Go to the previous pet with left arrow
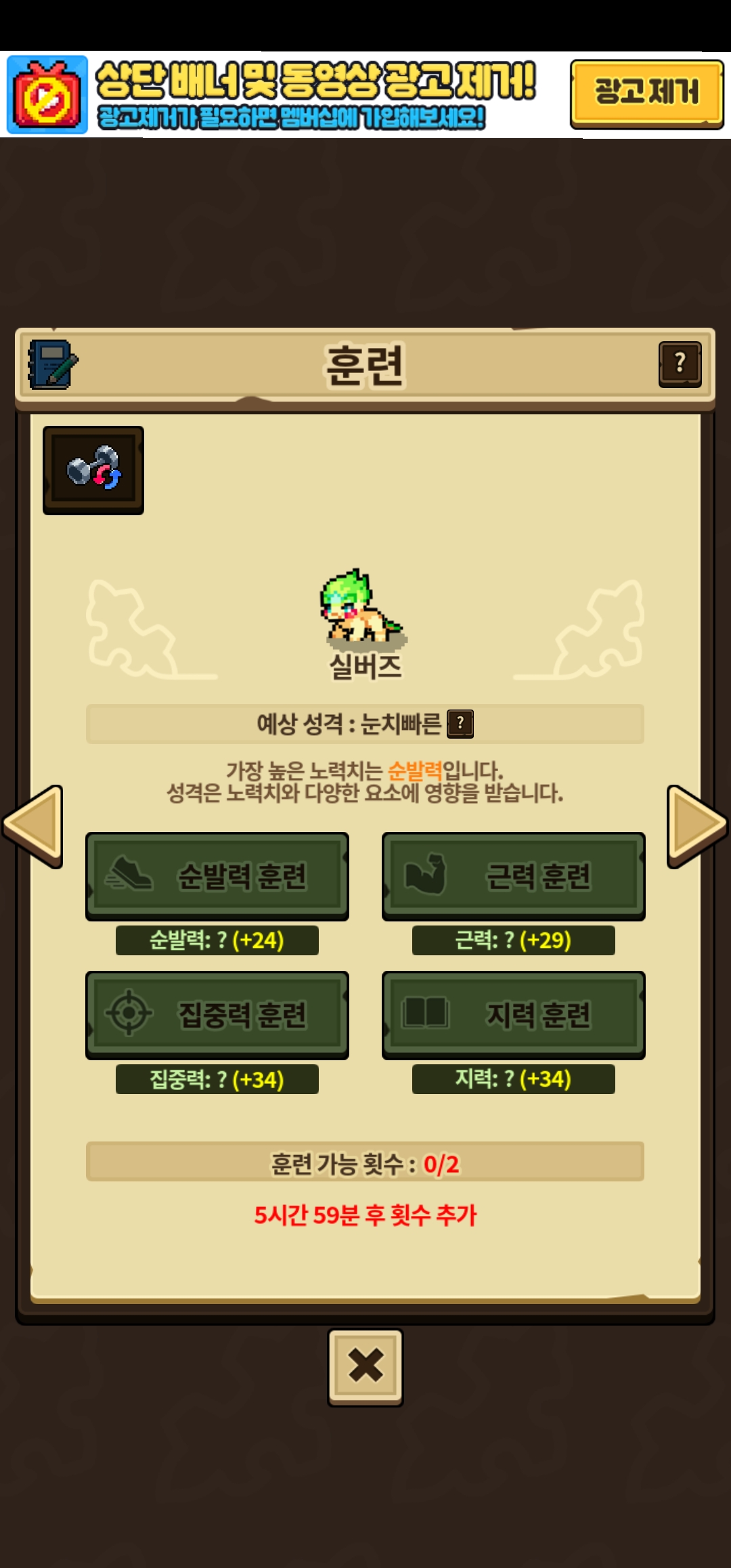Screen dimensions: 731x1568 34,826
